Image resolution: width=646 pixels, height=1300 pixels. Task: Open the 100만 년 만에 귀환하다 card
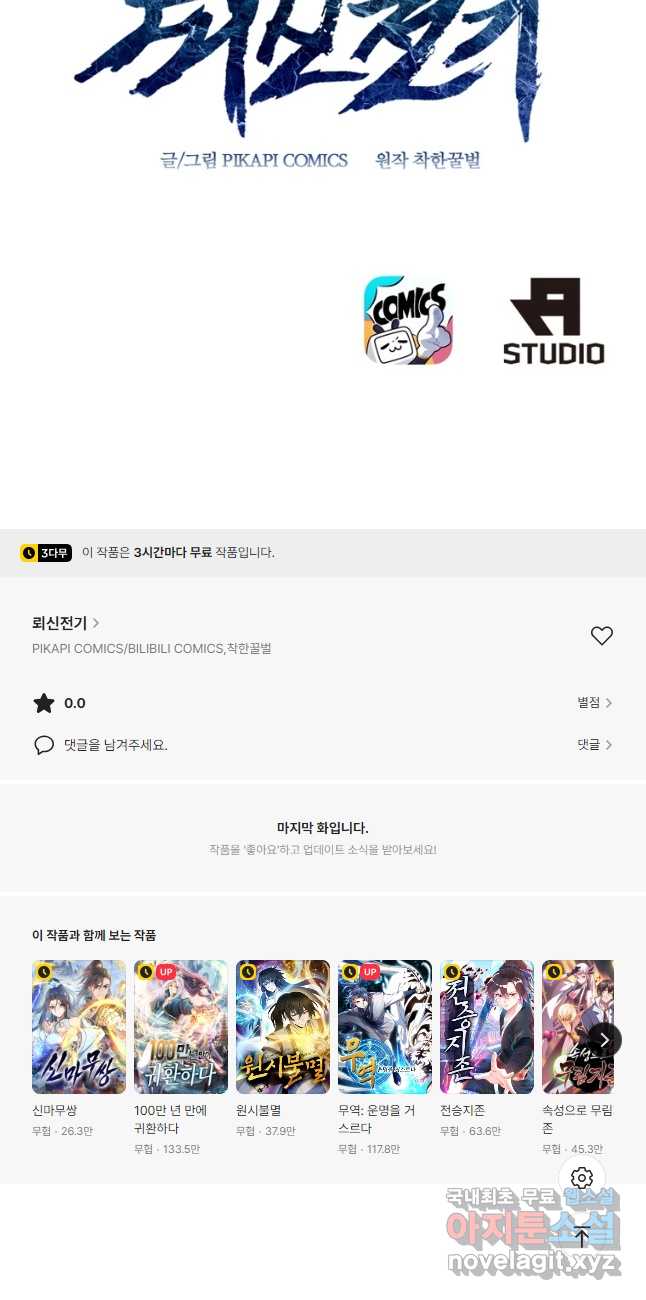coord(181,1027)
